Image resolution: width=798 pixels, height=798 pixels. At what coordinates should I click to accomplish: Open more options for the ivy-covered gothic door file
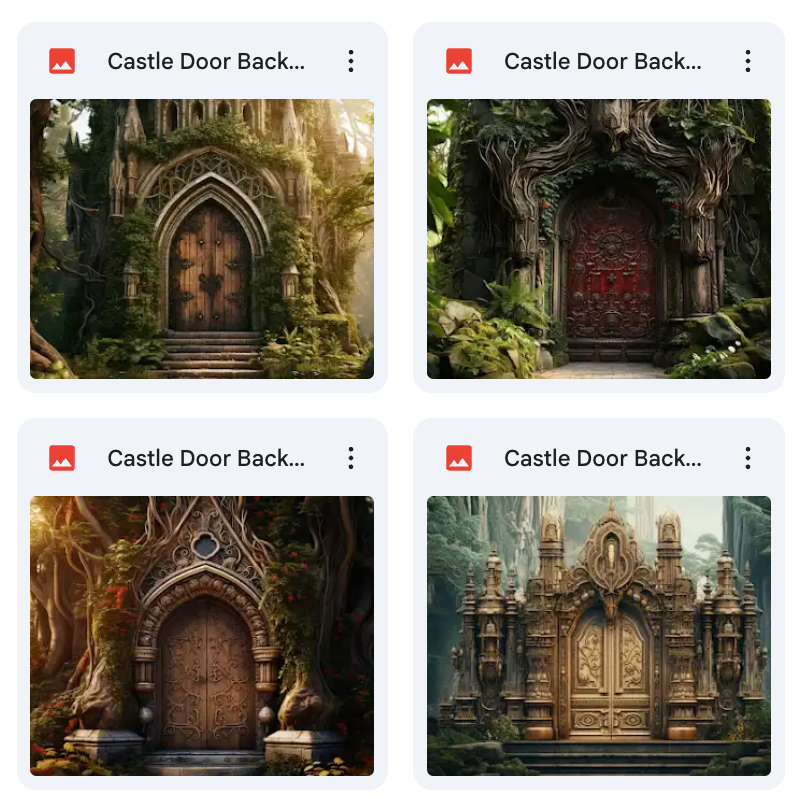coord(351,61)
